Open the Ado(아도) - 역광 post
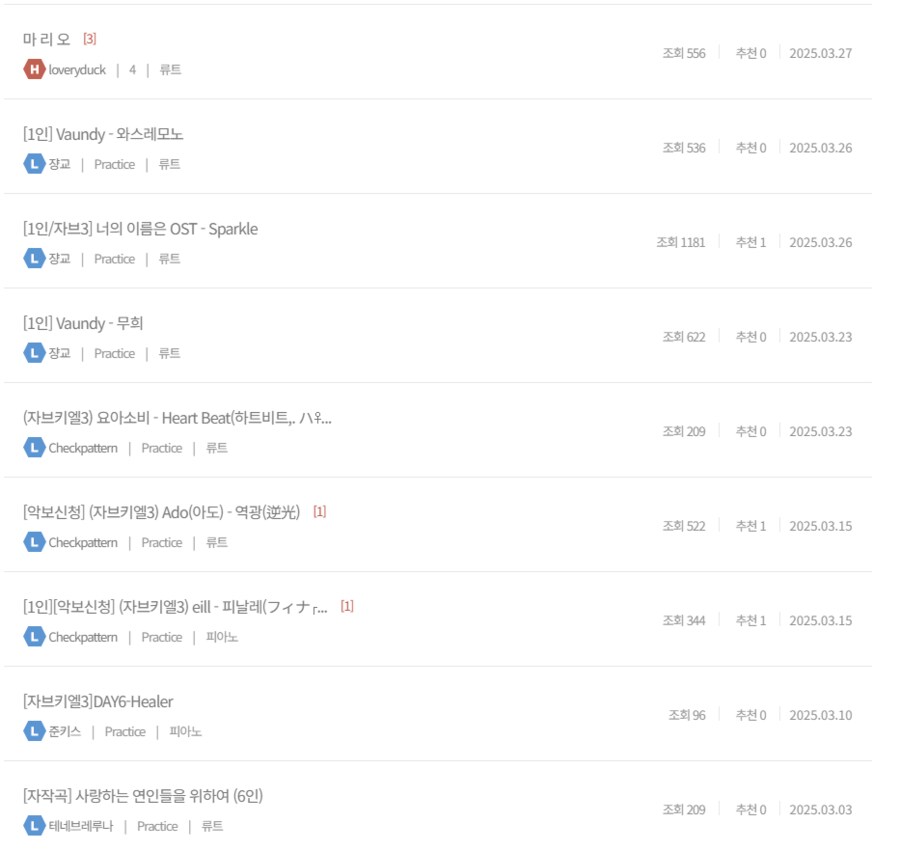900x851 pixels. 161,512
